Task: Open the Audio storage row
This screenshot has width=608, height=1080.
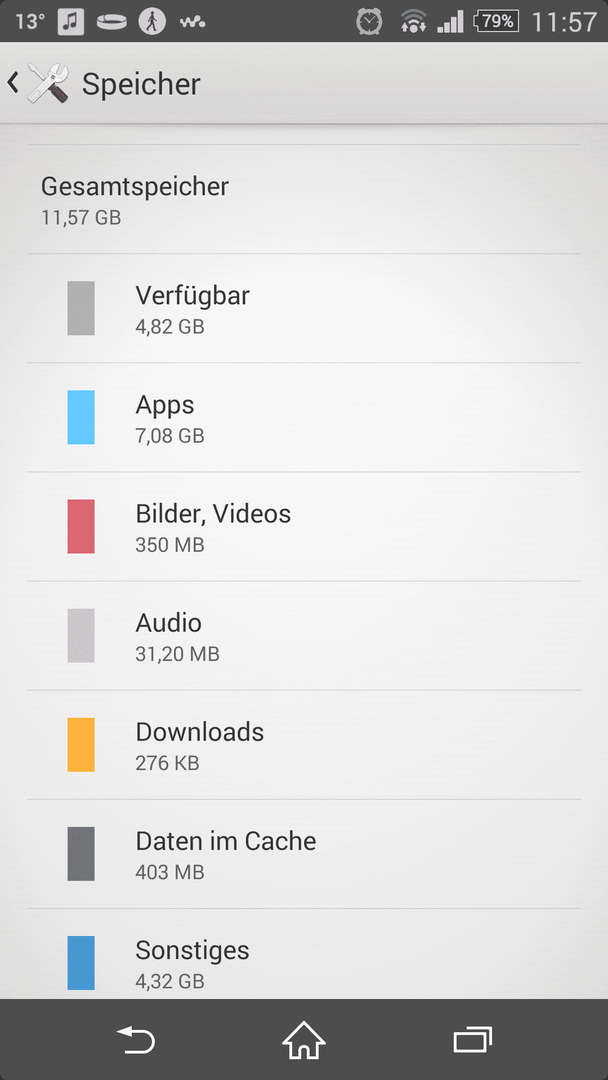Action: (304, 636)
